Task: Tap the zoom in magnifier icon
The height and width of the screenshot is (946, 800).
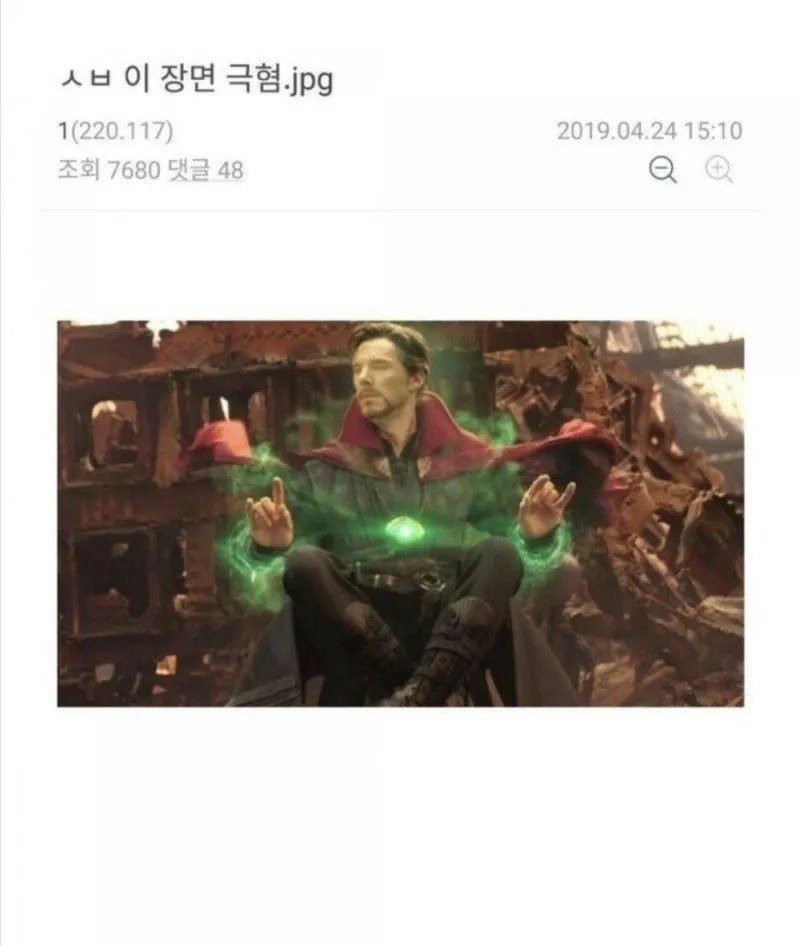Action: [718, 170]
